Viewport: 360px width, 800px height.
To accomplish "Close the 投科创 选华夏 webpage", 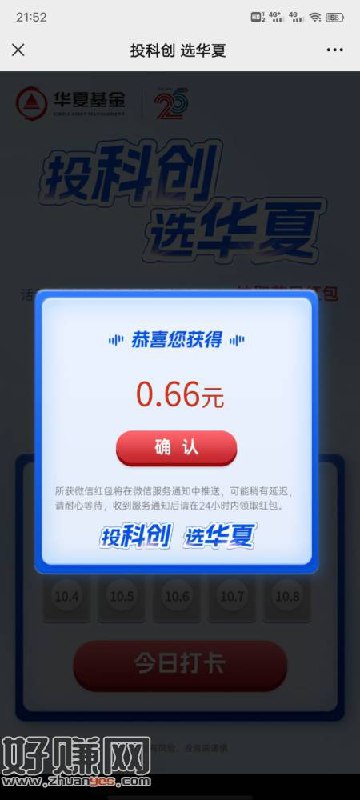I will [x=18, y=50].
